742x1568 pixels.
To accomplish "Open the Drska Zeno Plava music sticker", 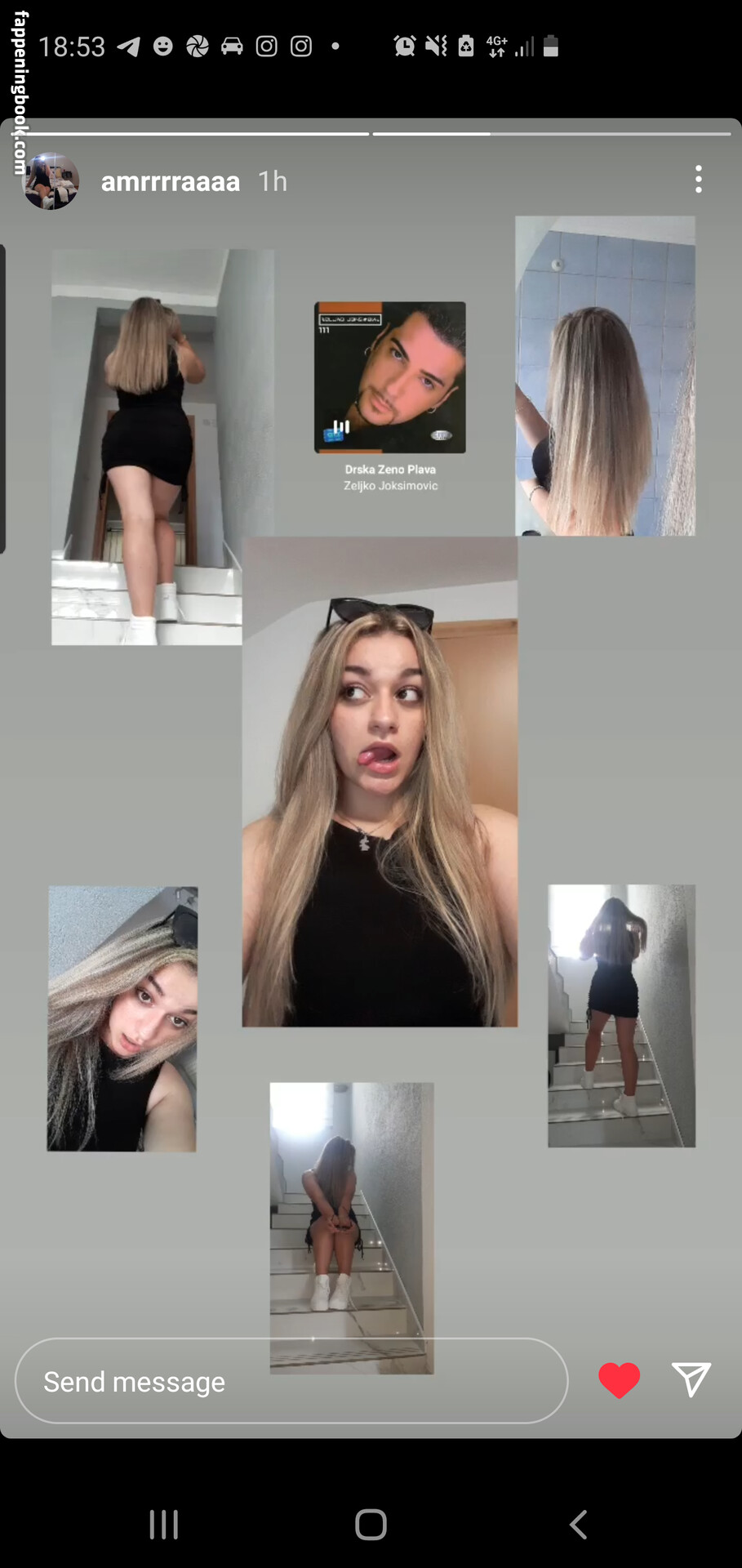I will (x=390, y=397).
